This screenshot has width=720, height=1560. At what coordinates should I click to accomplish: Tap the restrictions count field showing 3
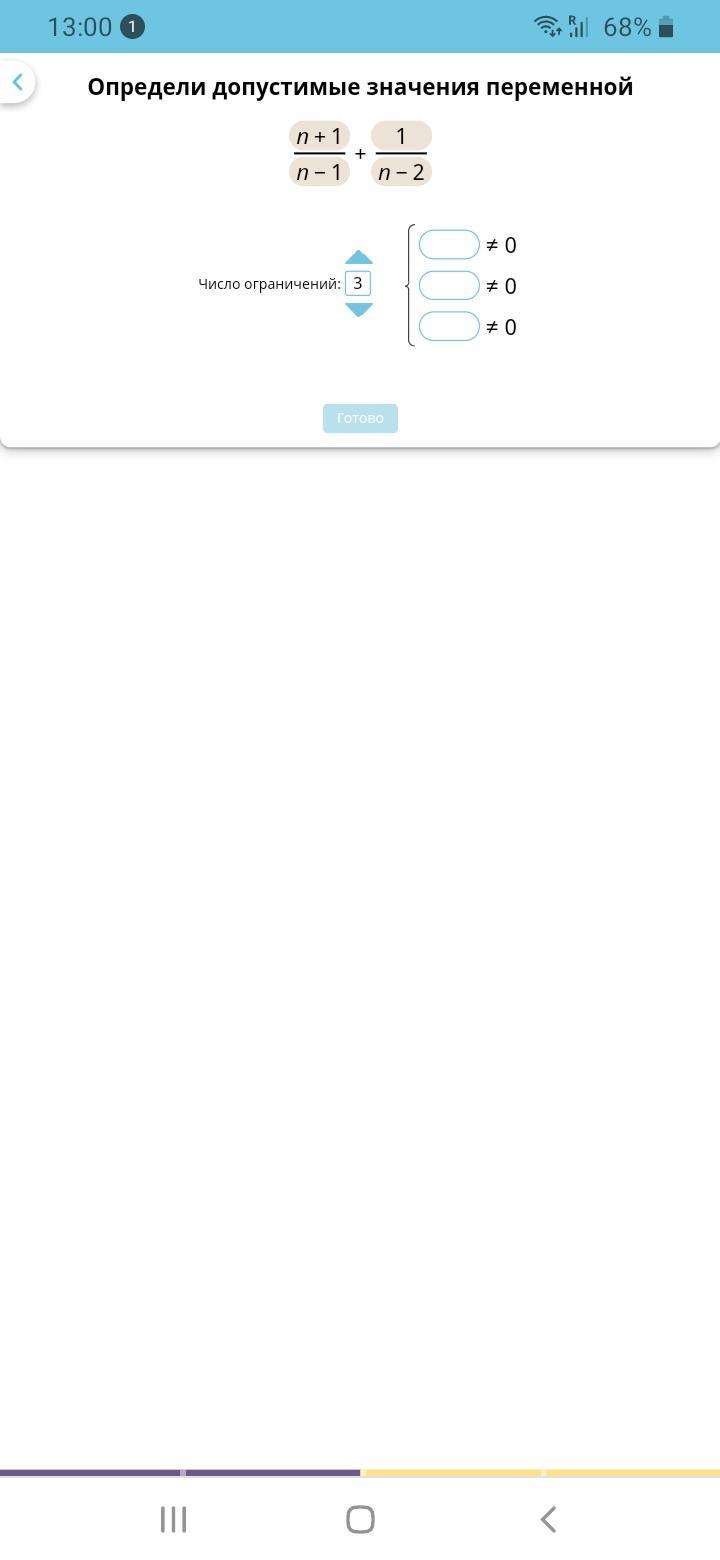pos(358,284)
